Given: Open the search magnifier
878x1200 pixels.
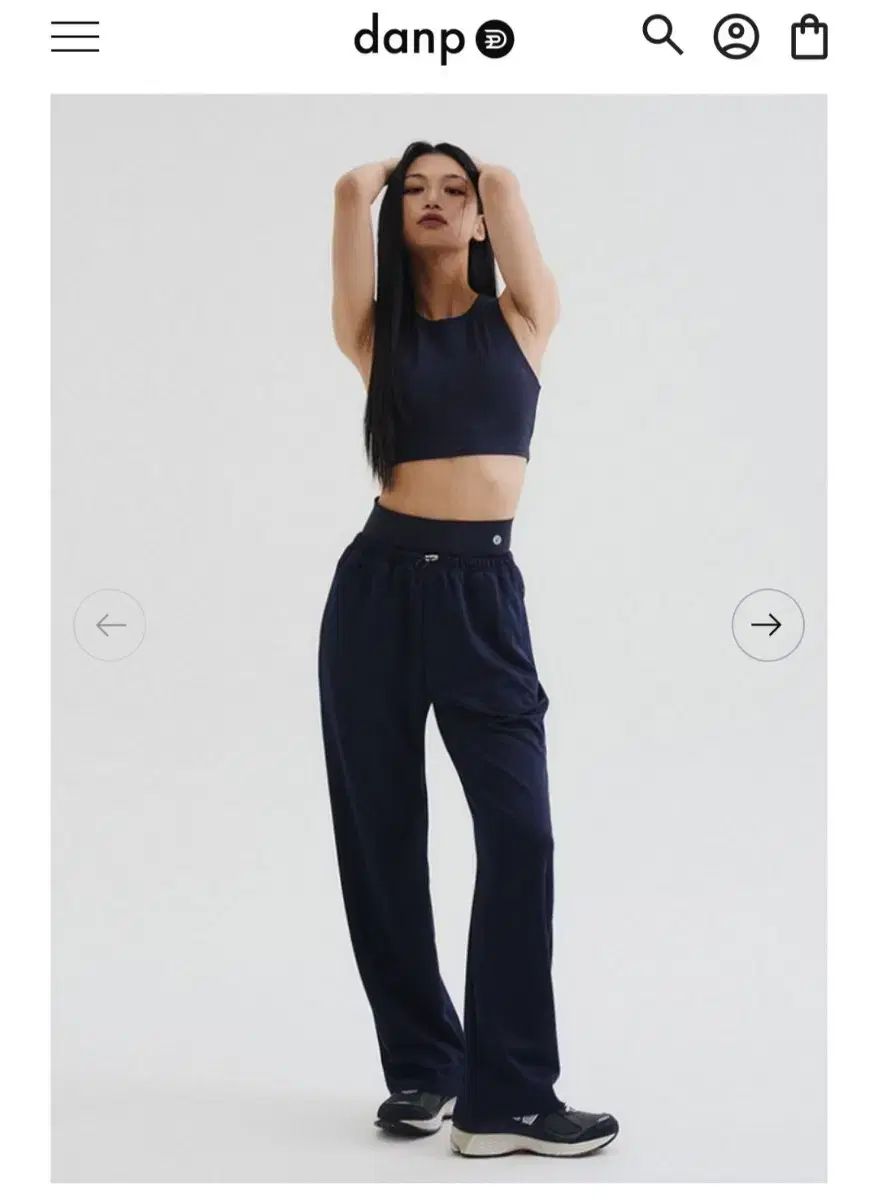Looking at the screenshot, I should pos(662,37).
